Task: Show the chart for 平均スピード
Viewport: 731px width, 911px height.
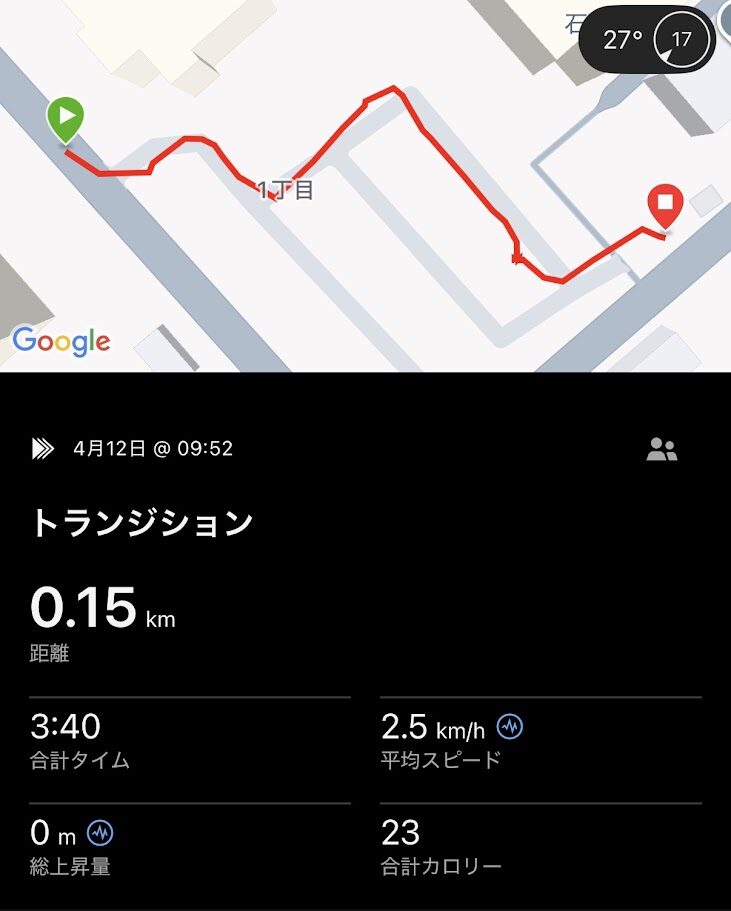Action: 510,727
